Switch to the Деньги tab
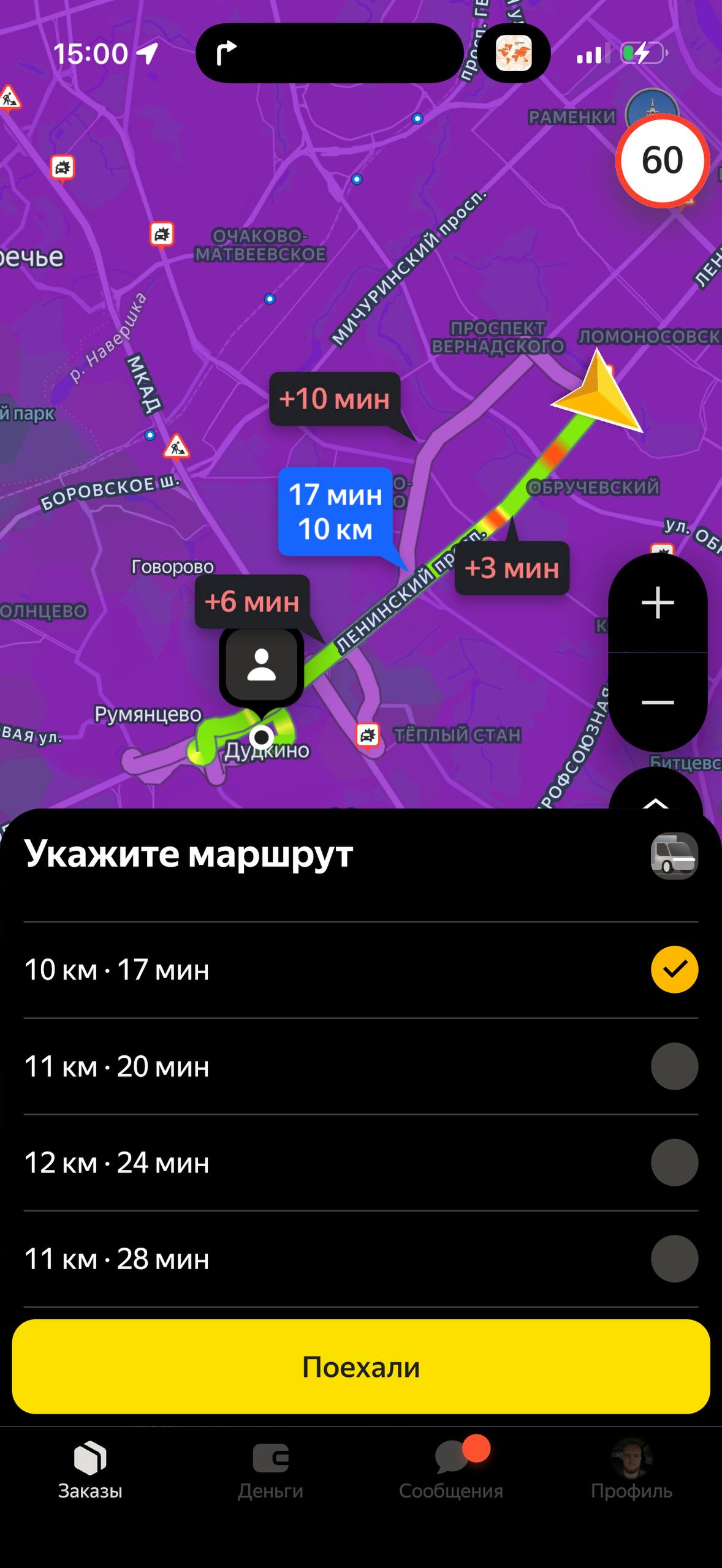Screen dimensions: 722x1568 (270, 1470)
